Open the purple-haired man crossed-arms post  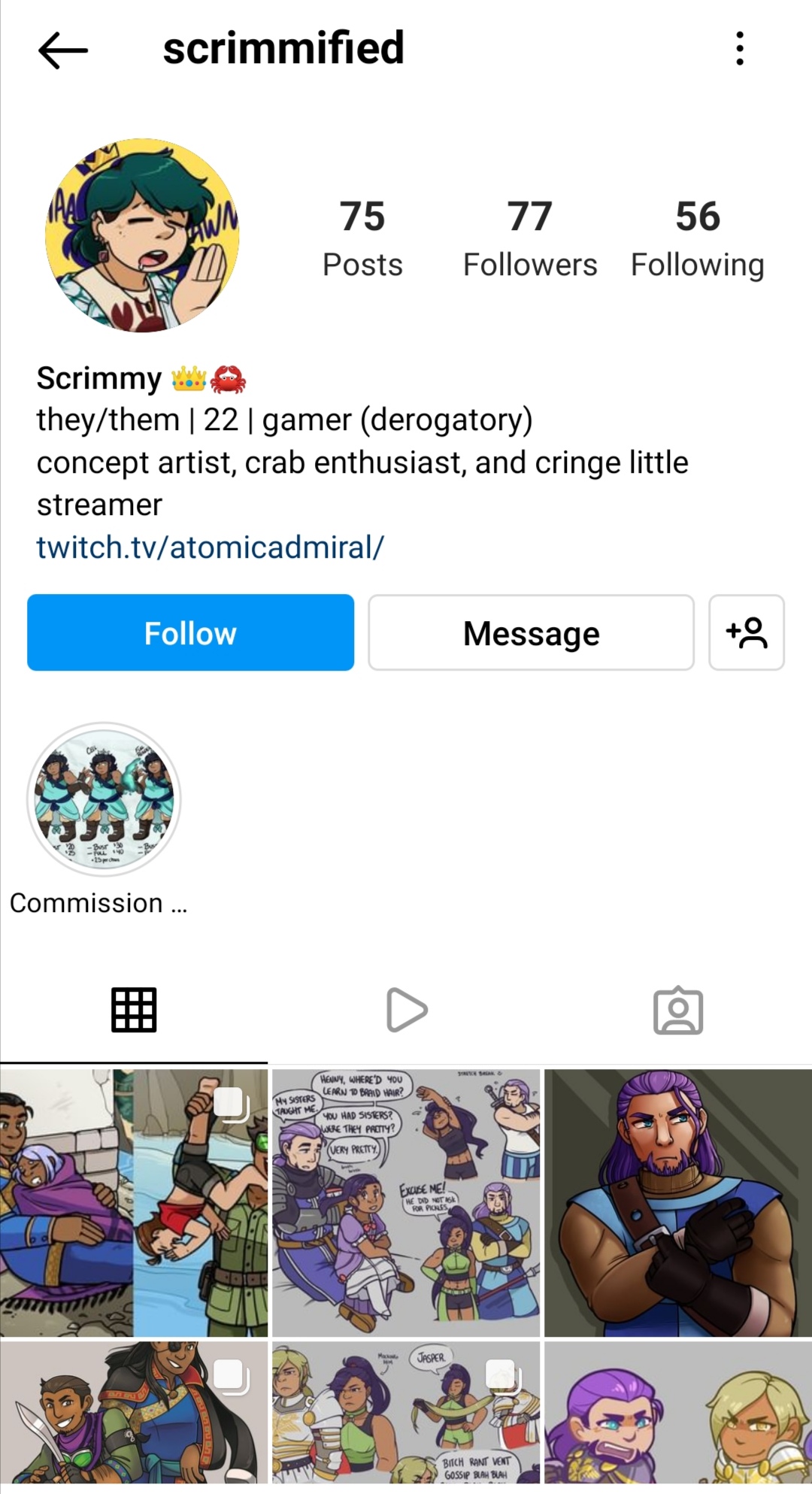click(x=678, y=1203)
